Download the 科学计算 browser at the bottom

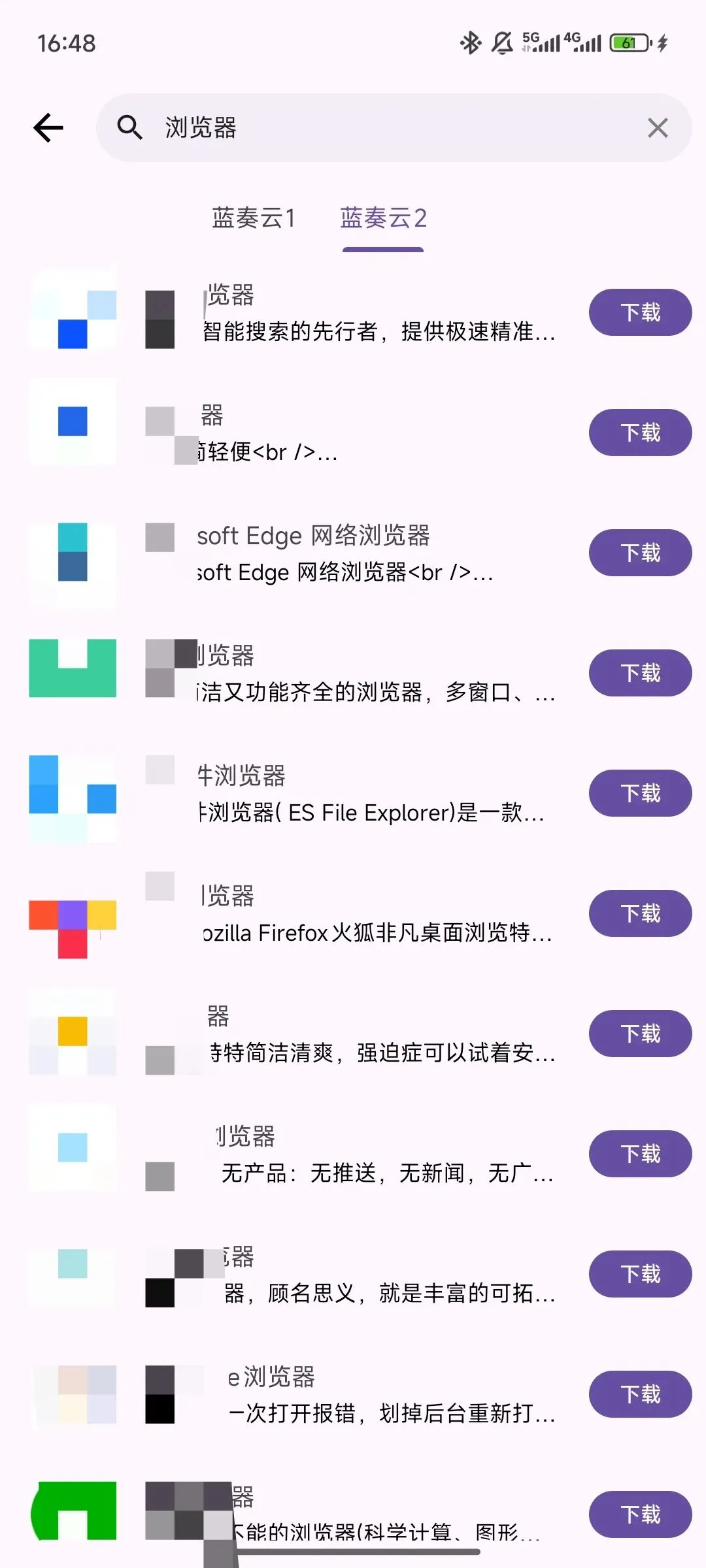[x=640, y=1514]
